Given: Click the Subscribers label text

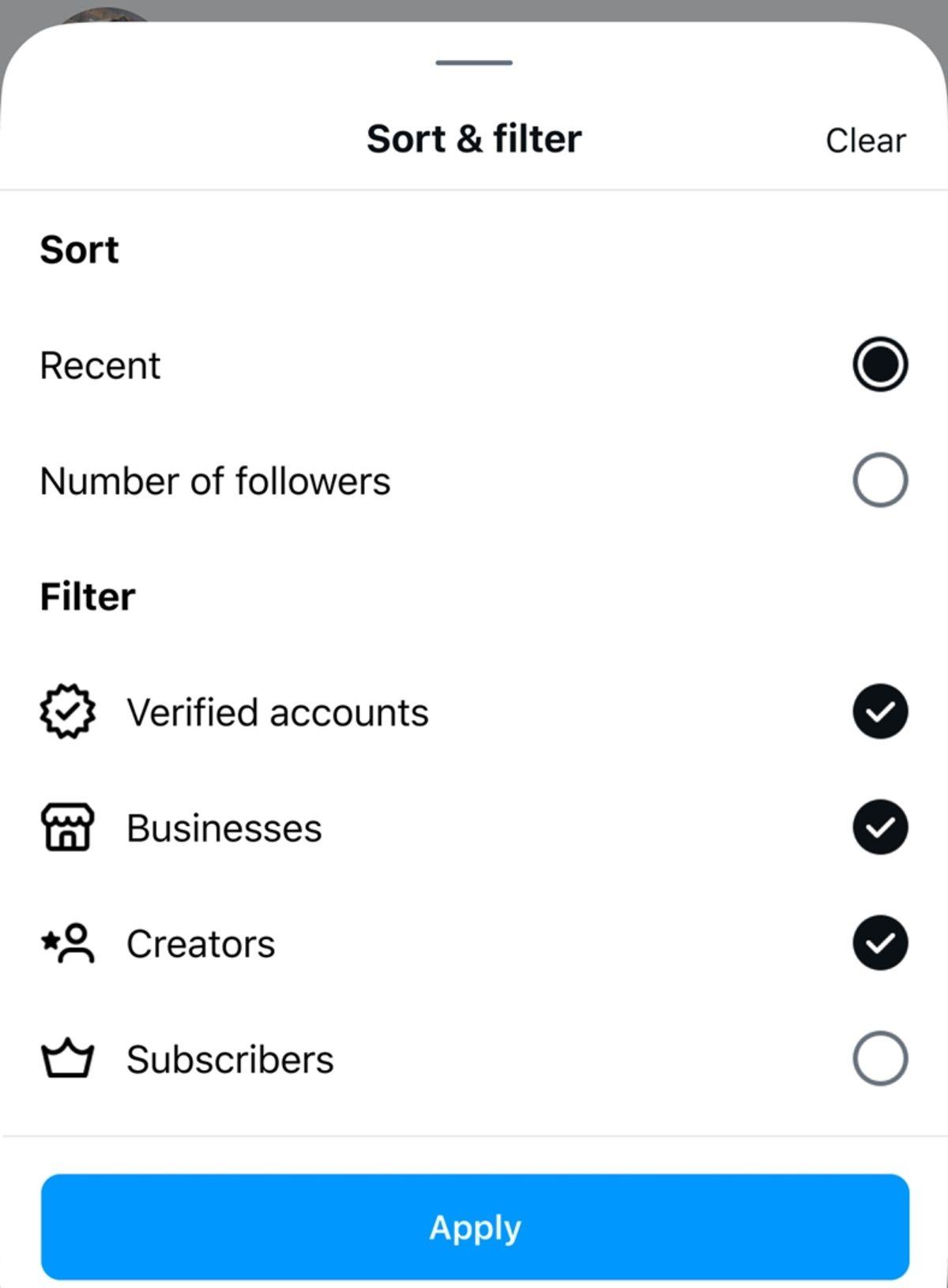Looking at the screenshot, I should (x=229, y=1058).
